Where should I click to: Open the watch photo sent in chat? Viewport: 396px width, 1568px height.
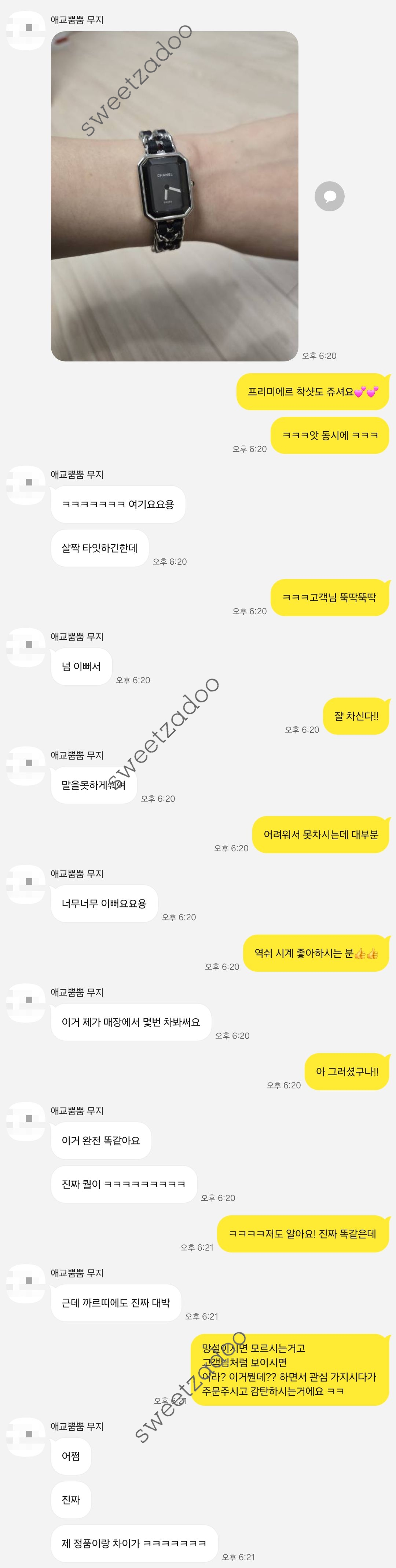175,196
